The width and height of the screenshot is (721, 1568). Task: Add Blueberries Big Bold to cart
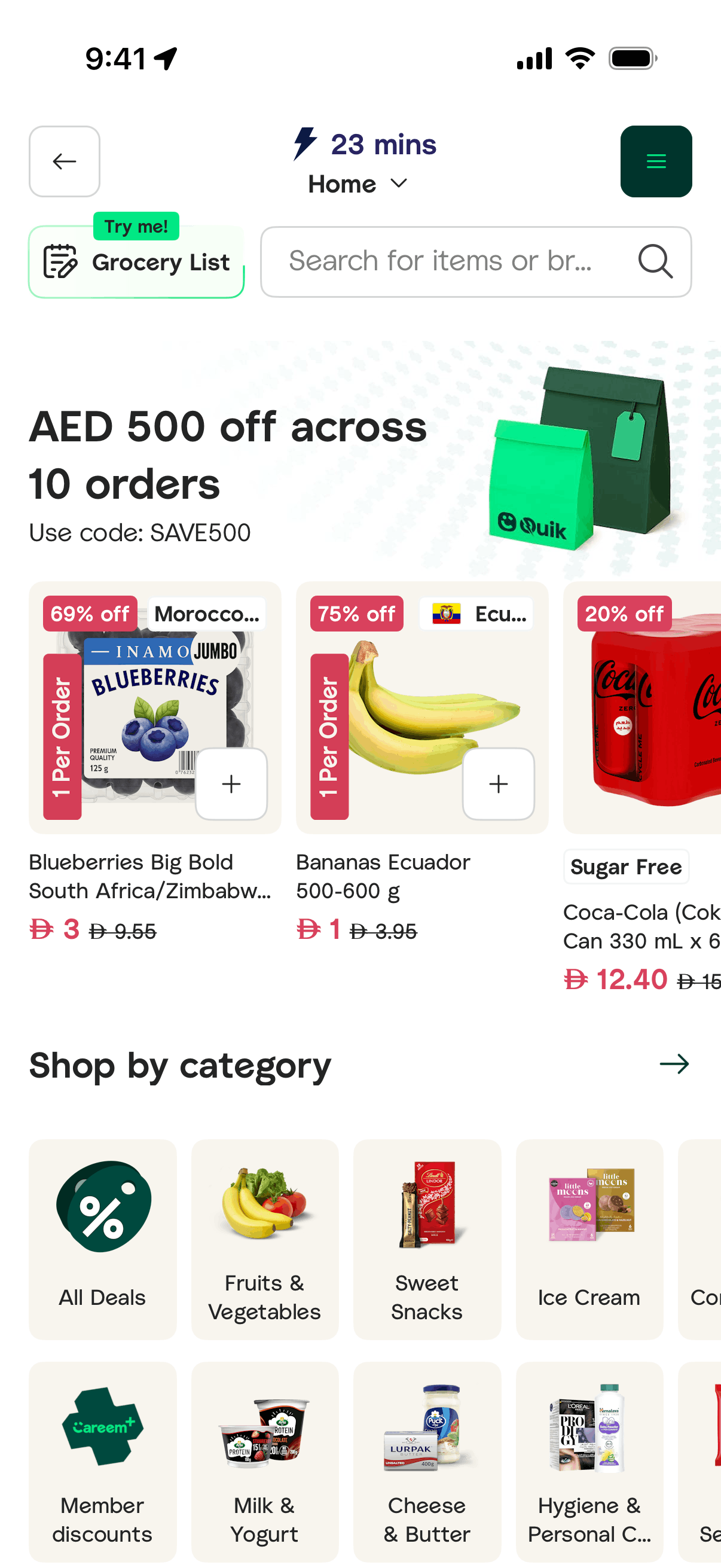[x=231, y=784]
